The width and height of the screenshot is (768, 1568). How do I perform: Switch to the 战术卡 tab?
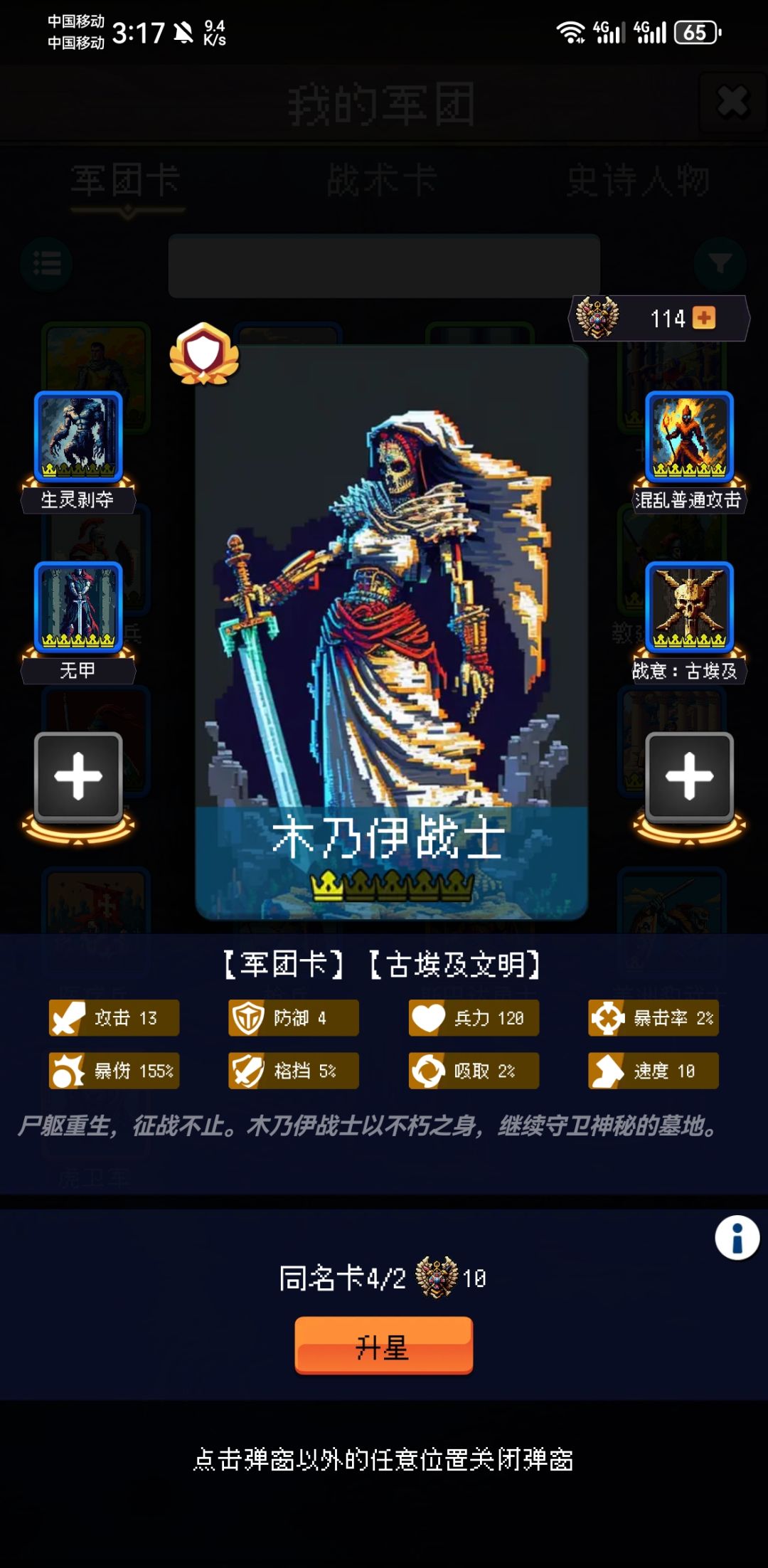(383, 180)
